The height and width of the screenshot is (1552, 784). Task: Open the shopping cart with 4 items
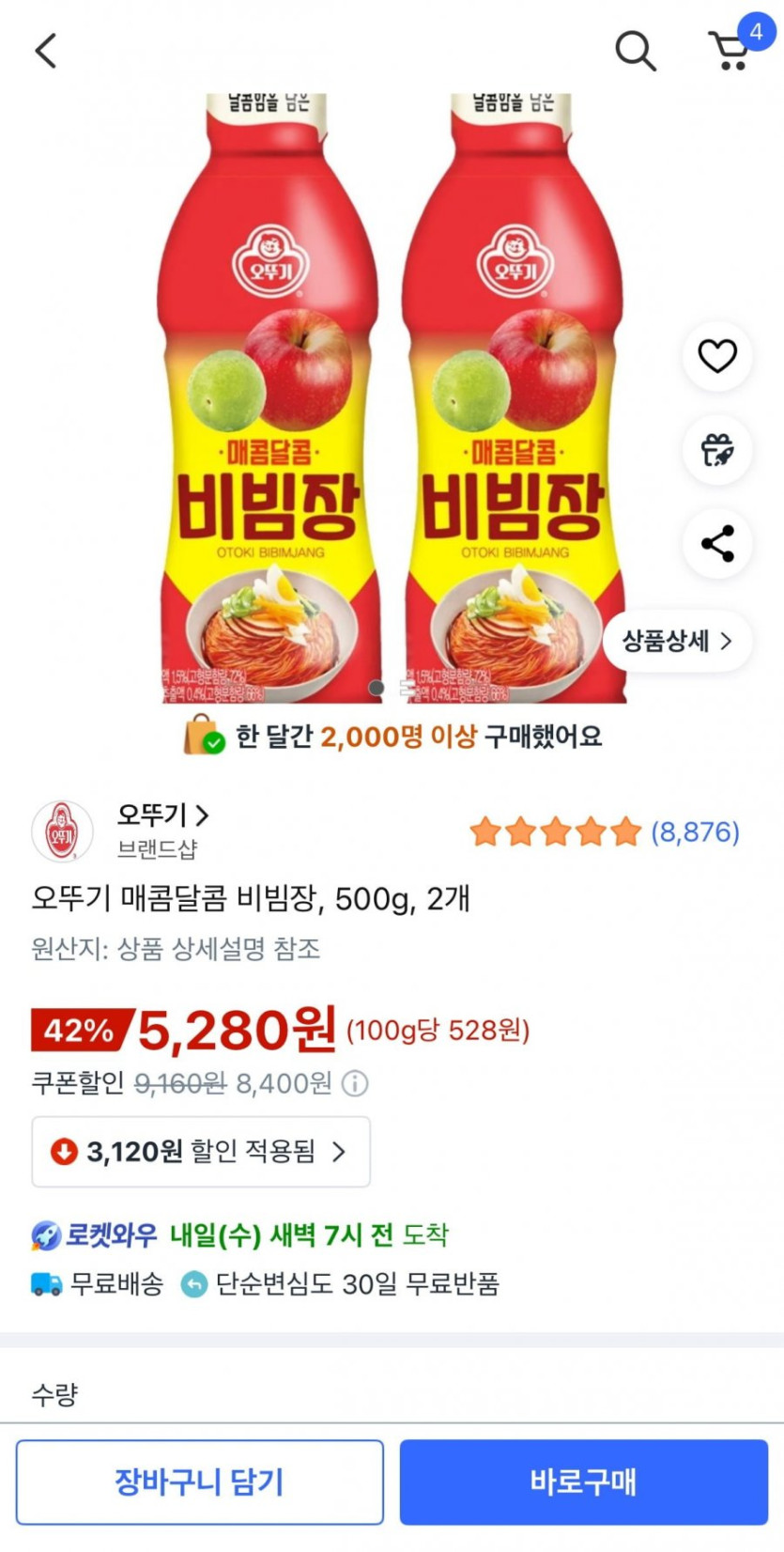coord(732,49)
